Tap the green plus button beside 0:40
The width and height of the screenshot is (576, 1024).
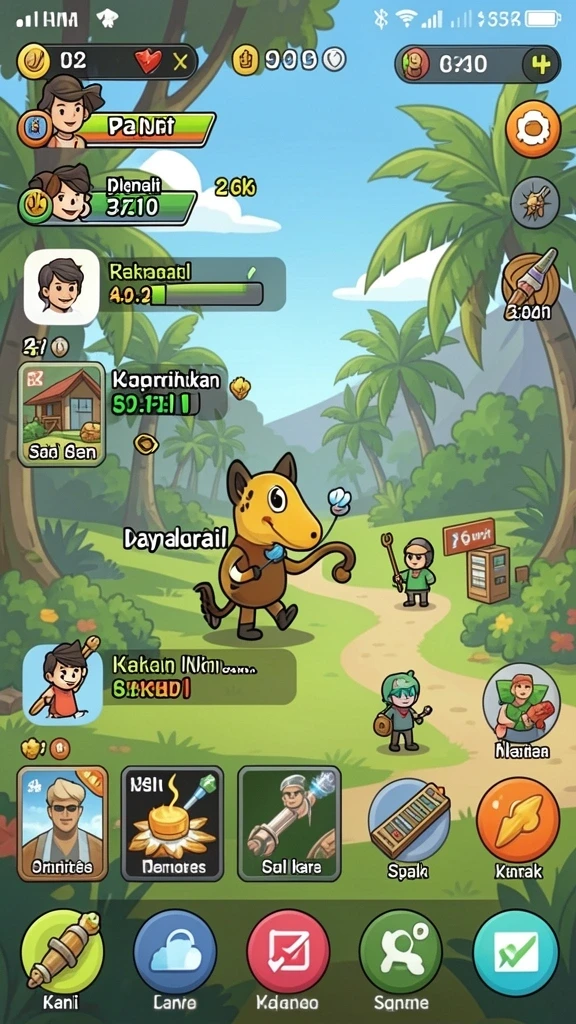coord(541,64)
